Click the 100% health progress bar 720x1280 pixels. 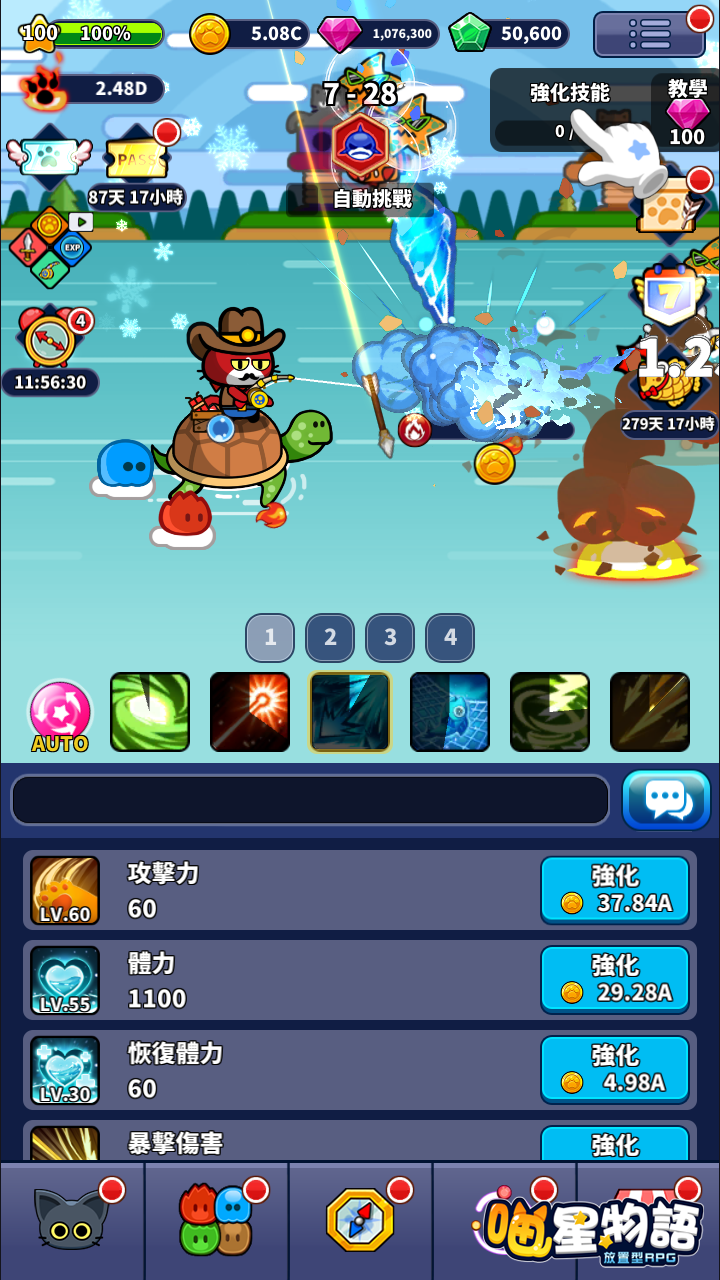click(105, 34)
